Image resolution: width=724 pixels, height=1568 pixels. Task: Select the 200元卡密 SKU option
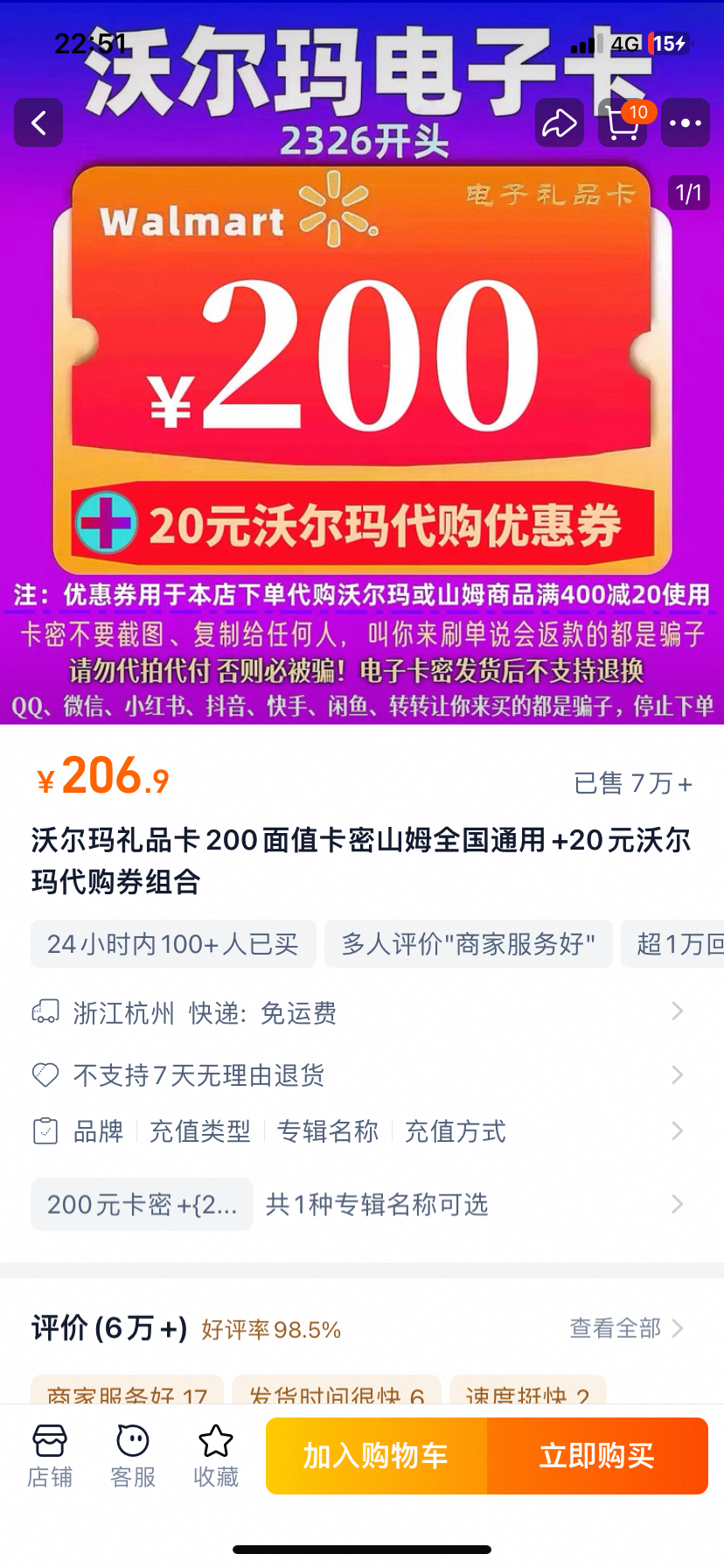[x=142, y=1204]
